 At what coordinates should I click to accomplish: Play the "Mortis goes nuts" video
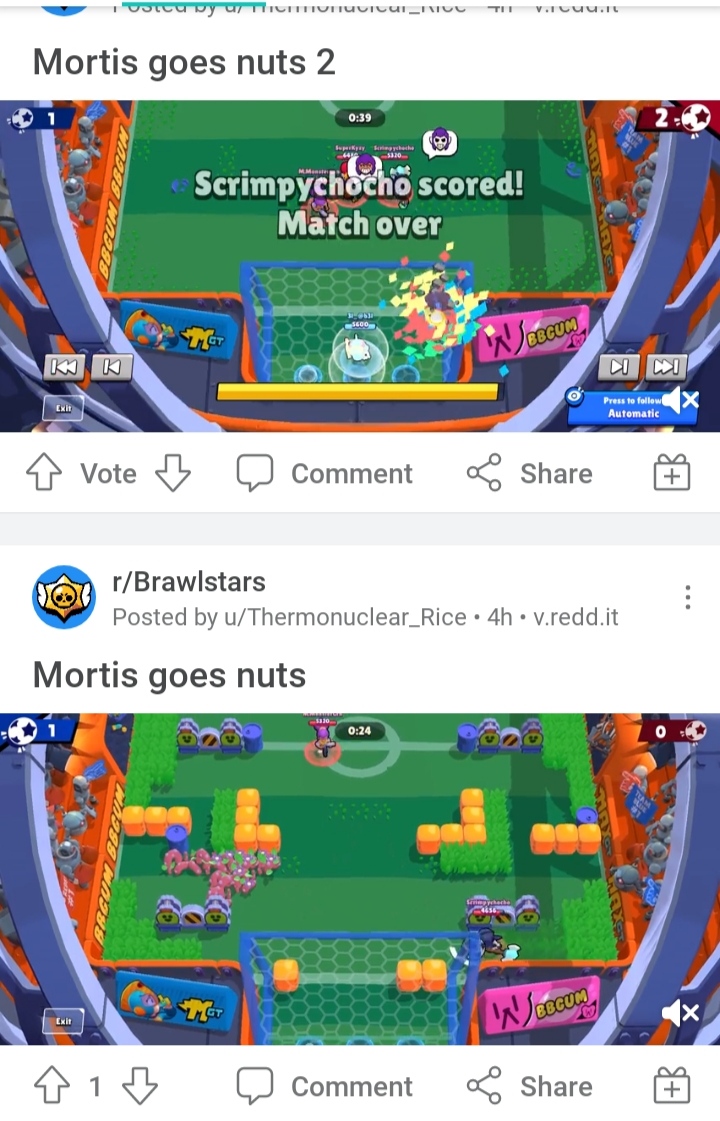click(360, 878)
